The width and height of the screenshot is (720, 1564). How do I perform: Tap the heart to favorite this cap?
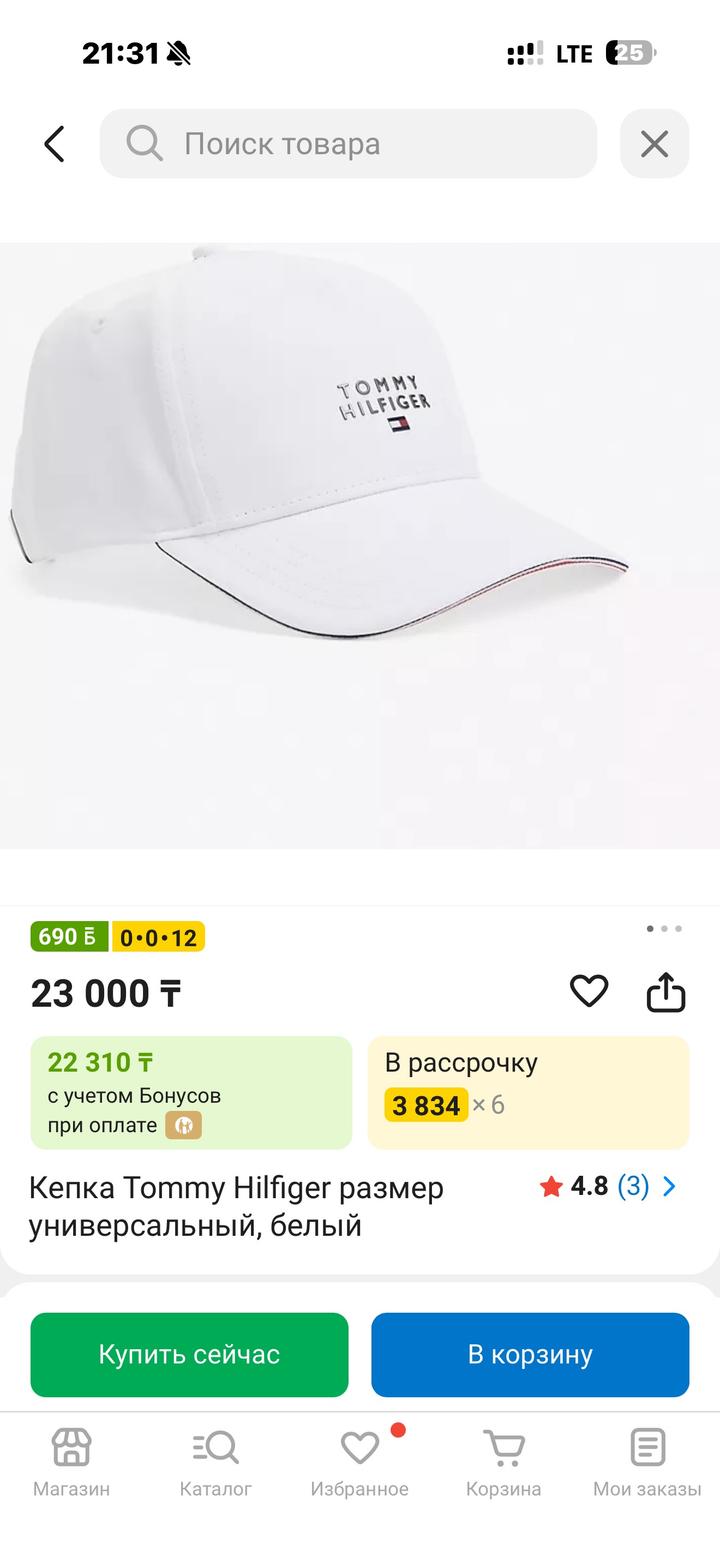(589, 991)
